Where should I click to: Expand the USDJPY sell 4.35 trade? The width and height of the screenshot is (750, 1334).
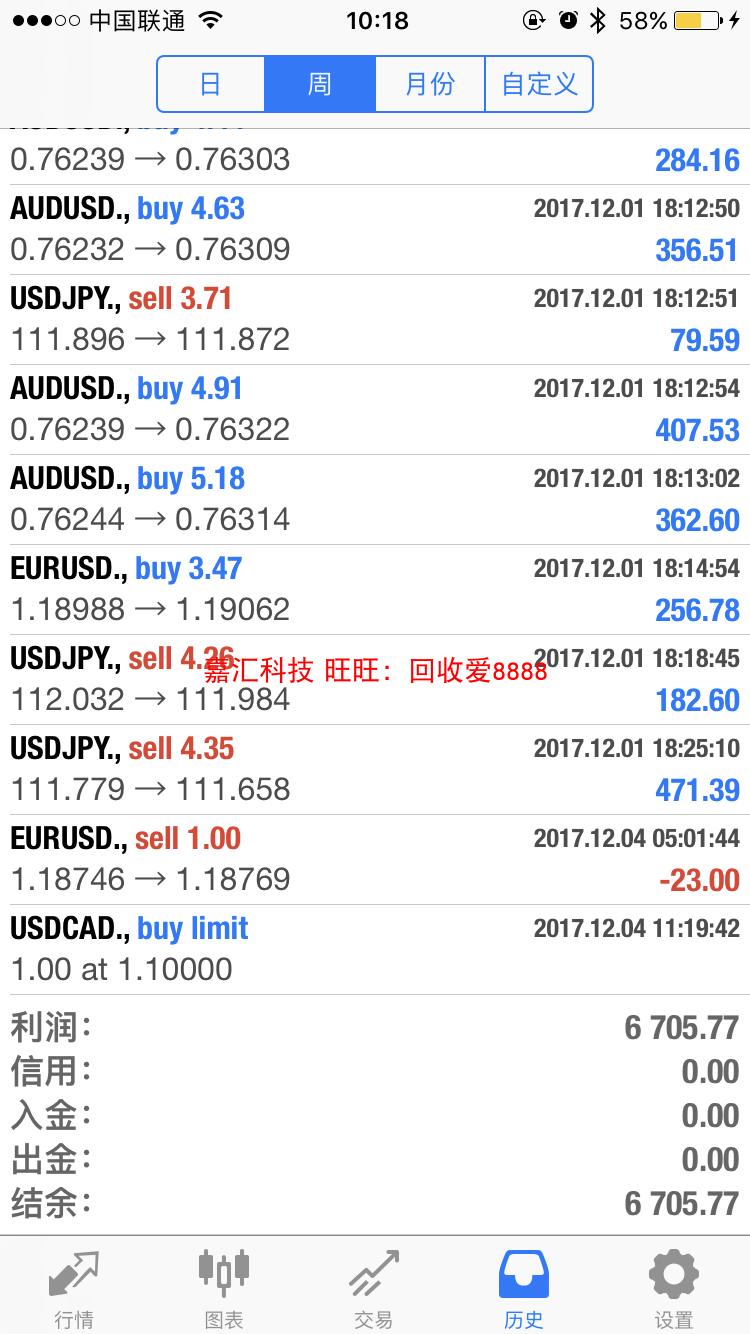(375, 770)
